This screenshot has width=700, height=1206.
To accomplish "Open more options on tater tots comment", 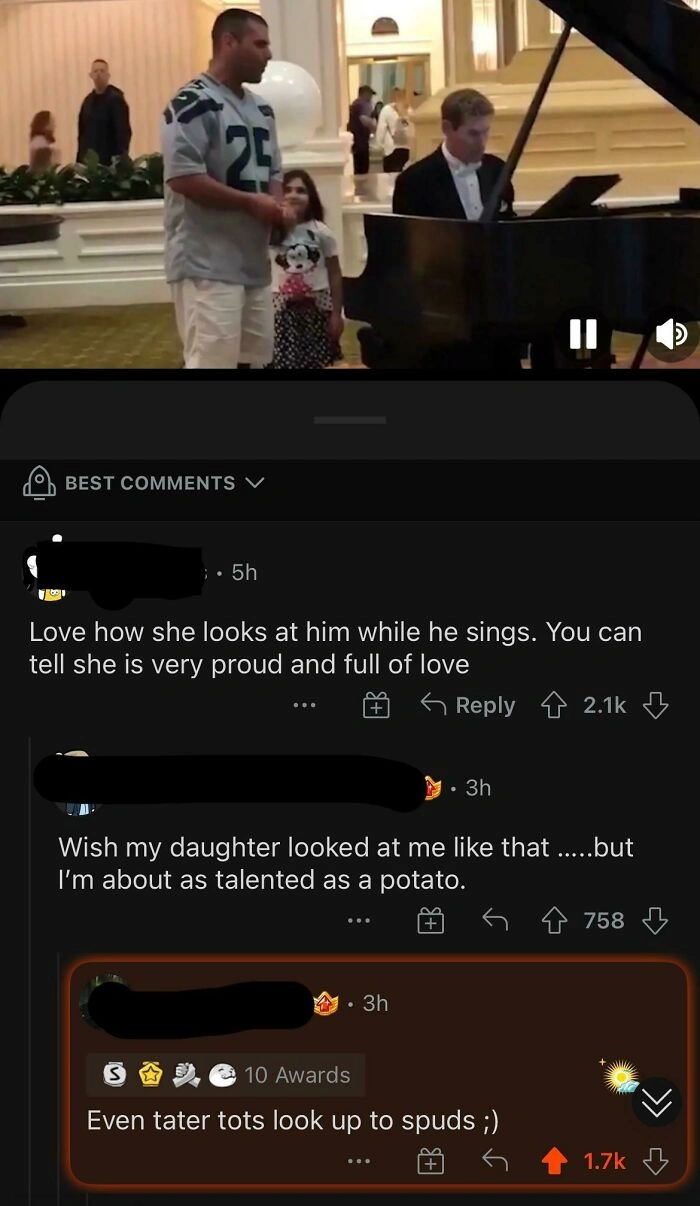I will coord(359,1160).
